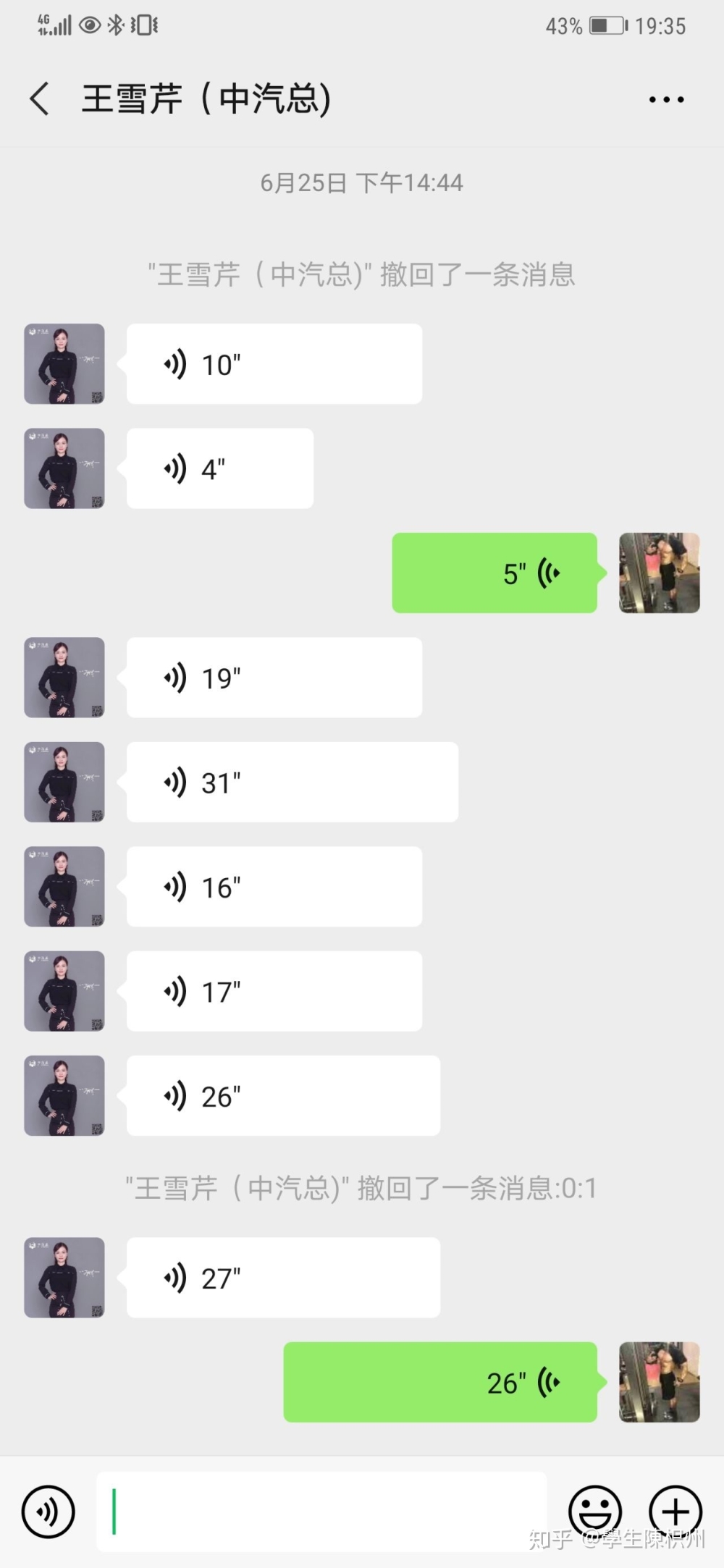The width and height of the screenshot is (724, 1568).
Task: Open chat info three-dot menu
Action: [666, 100]
